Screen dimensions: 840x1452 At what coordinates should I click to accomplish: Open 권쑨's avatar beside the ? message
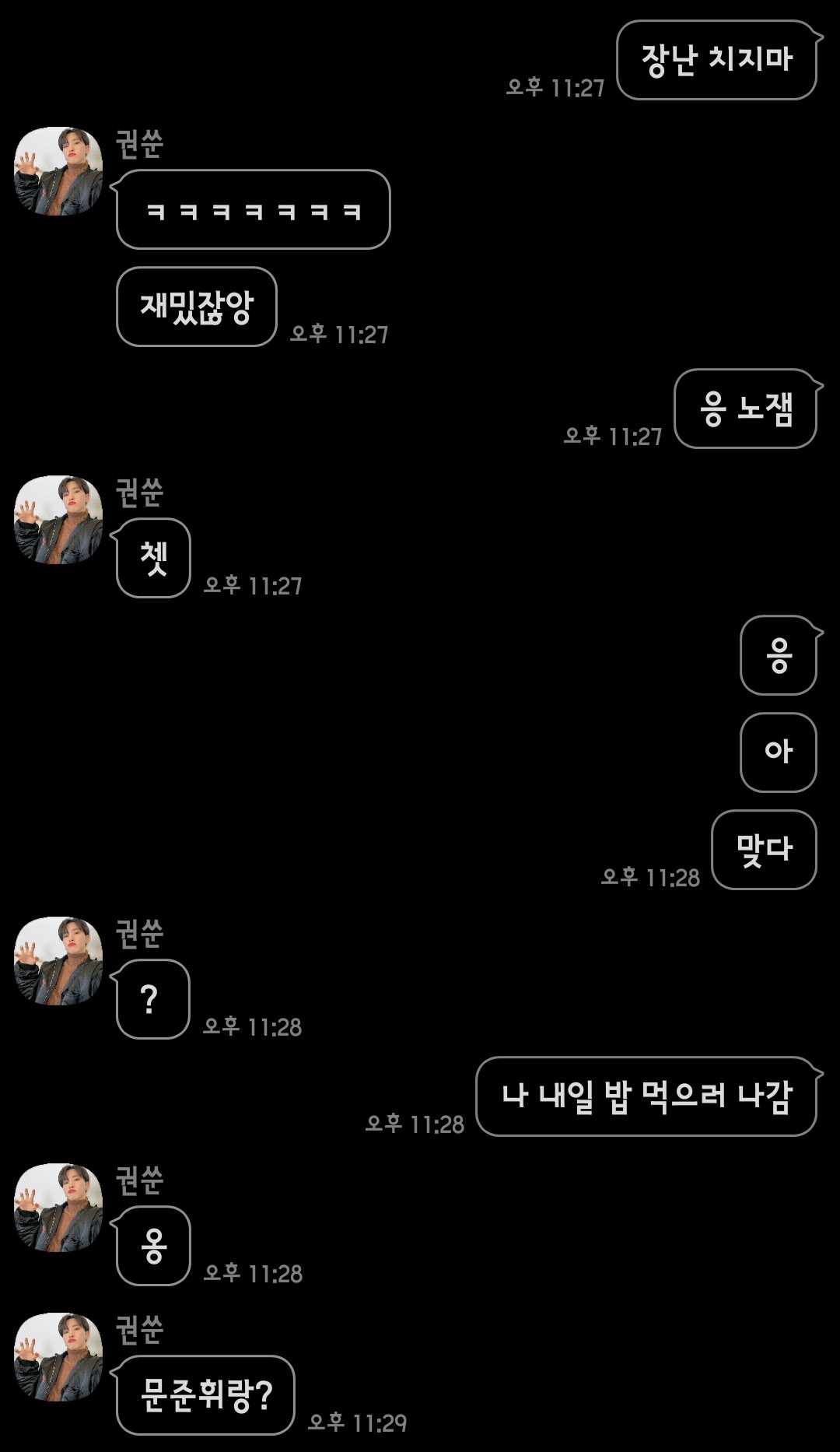pyautogui.click(x=58, y=961)
